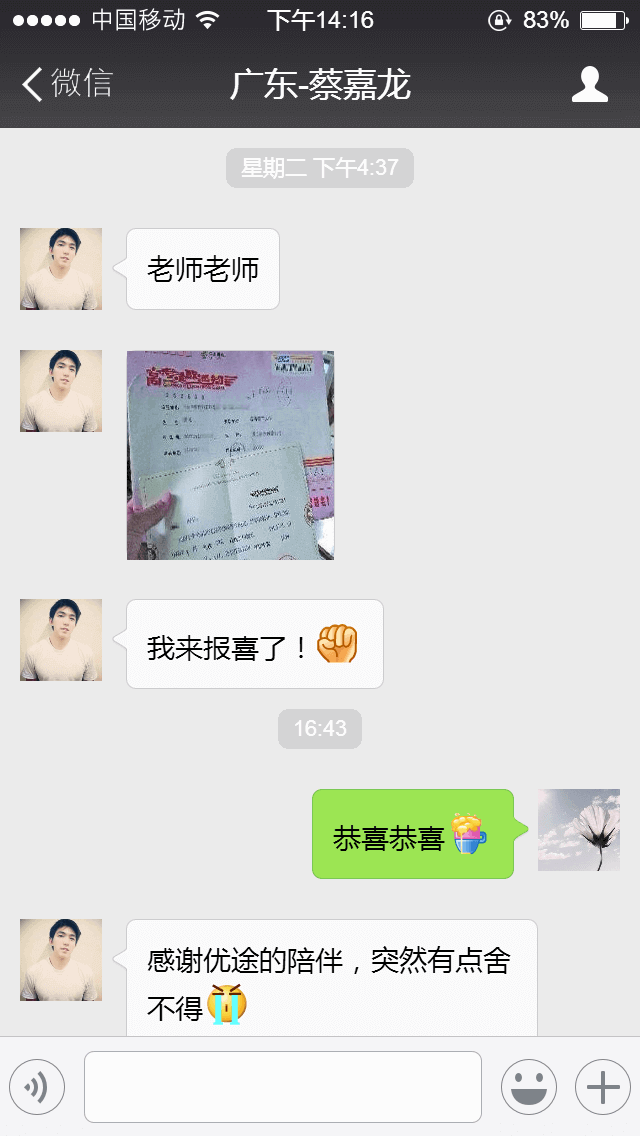Open the sent certificate photo
This screenshot has width=640, height=1136.
click(230, 455)
